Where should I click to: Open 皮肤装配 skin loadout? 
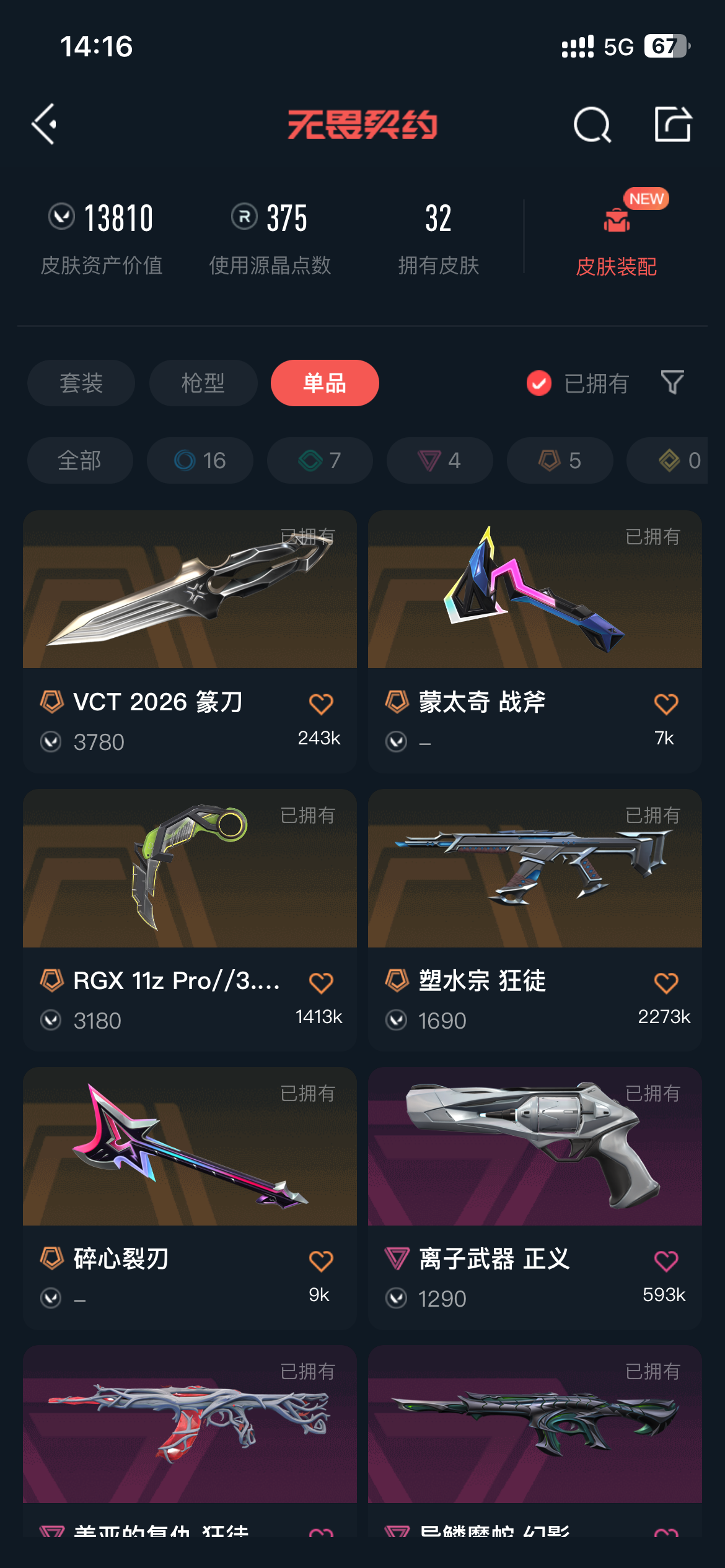click(616, 236)
